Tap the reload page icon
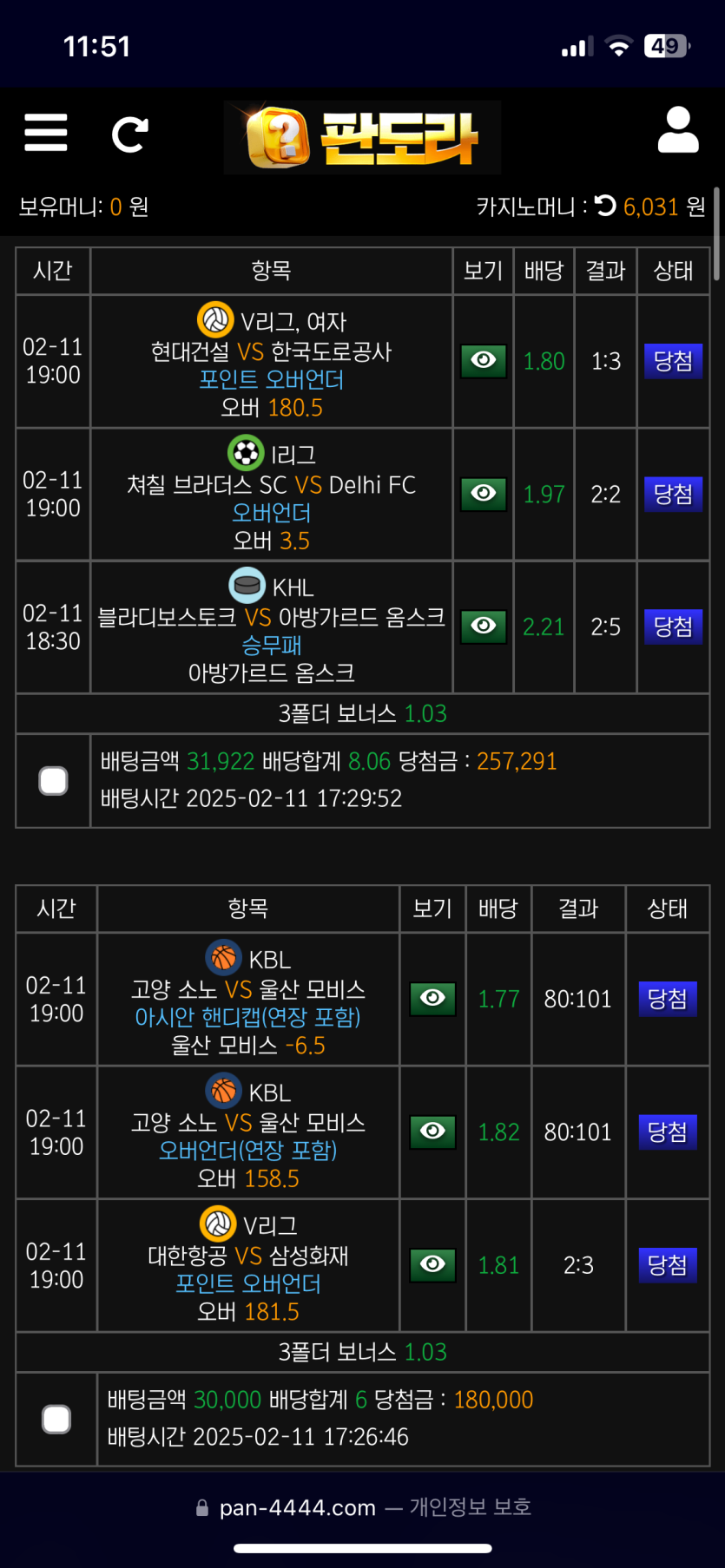 point(130,134)
